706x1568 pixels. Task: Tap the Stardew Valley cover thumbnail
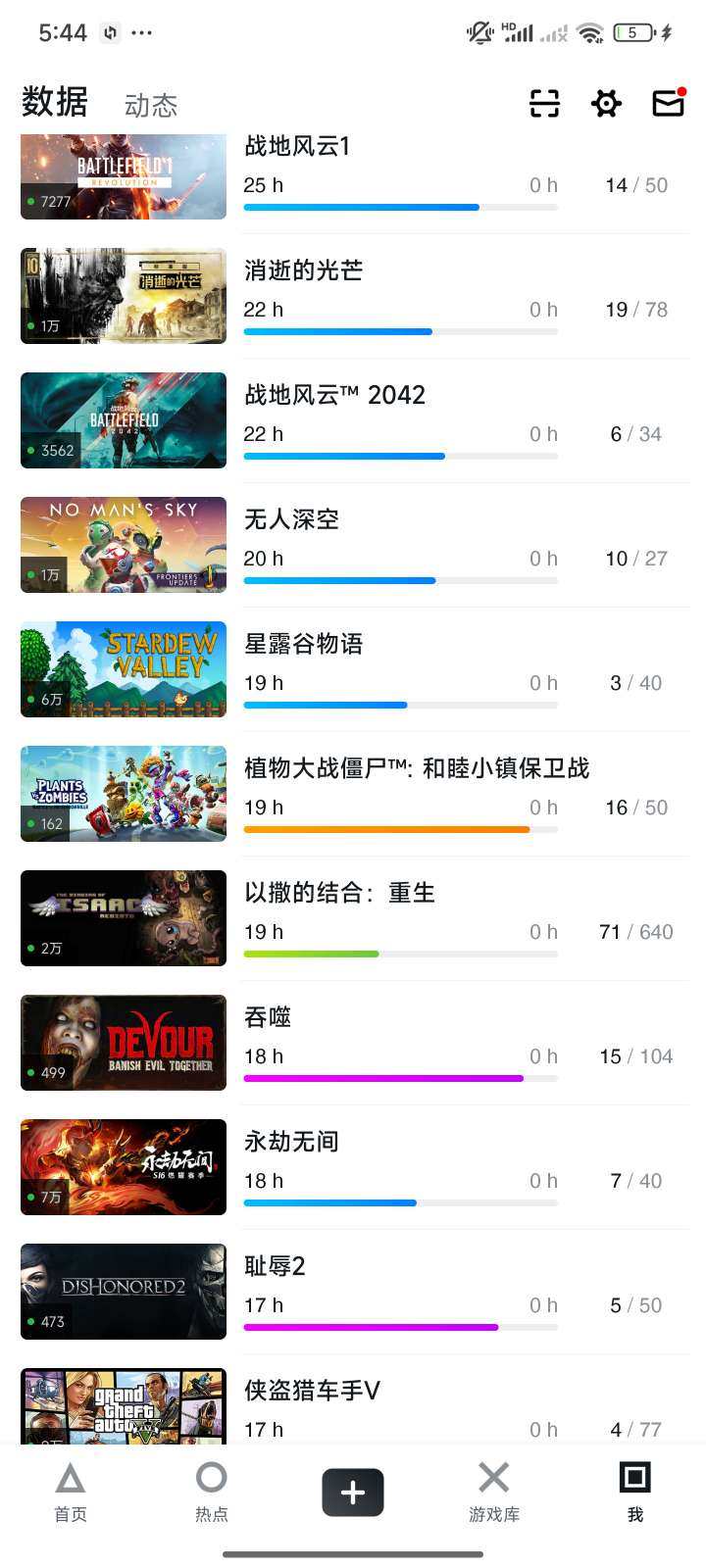point(122,669)
